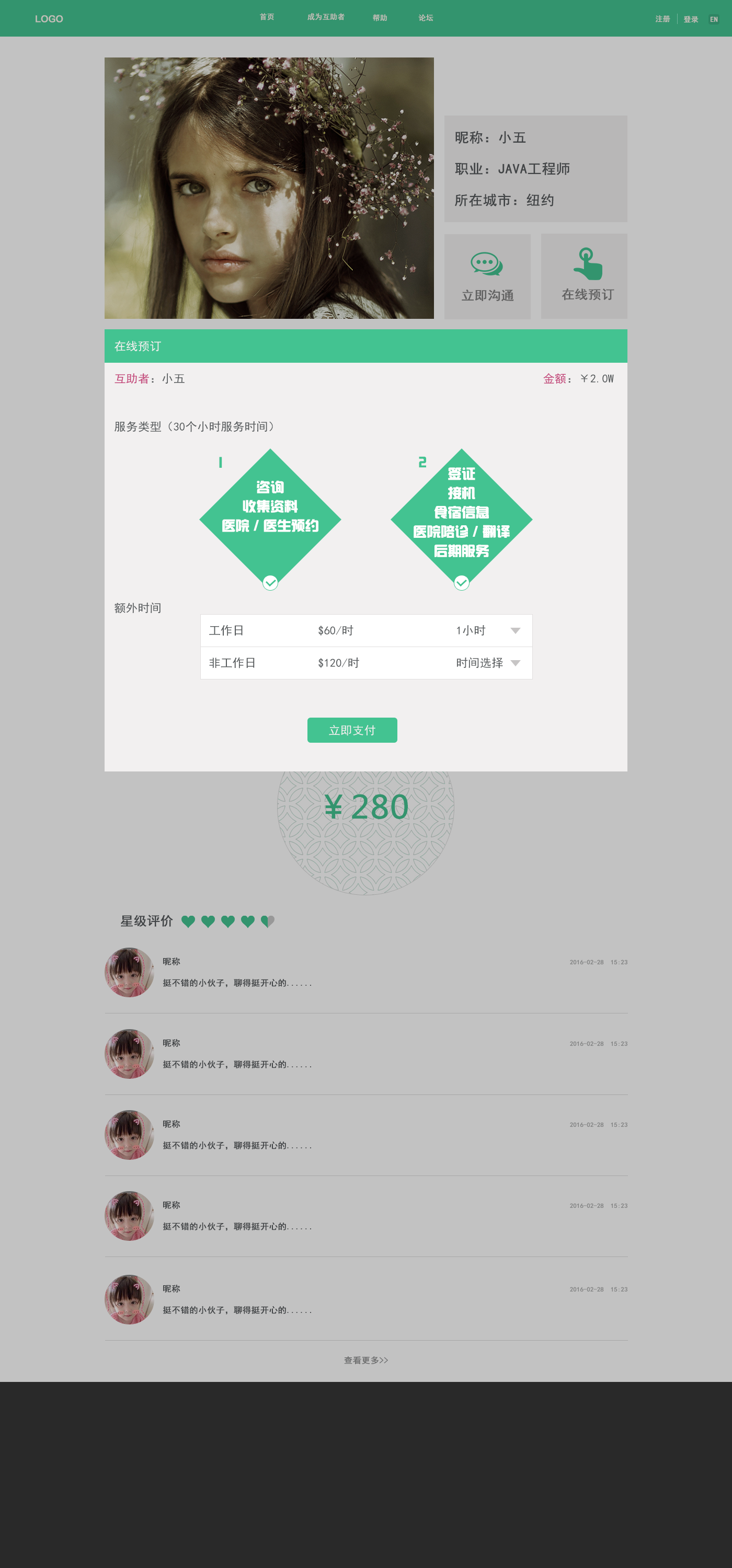The height and width of the screenshot is (1568, 732).
Task: Open the 论坛 nav link
Action: click(x=426, y=18)
